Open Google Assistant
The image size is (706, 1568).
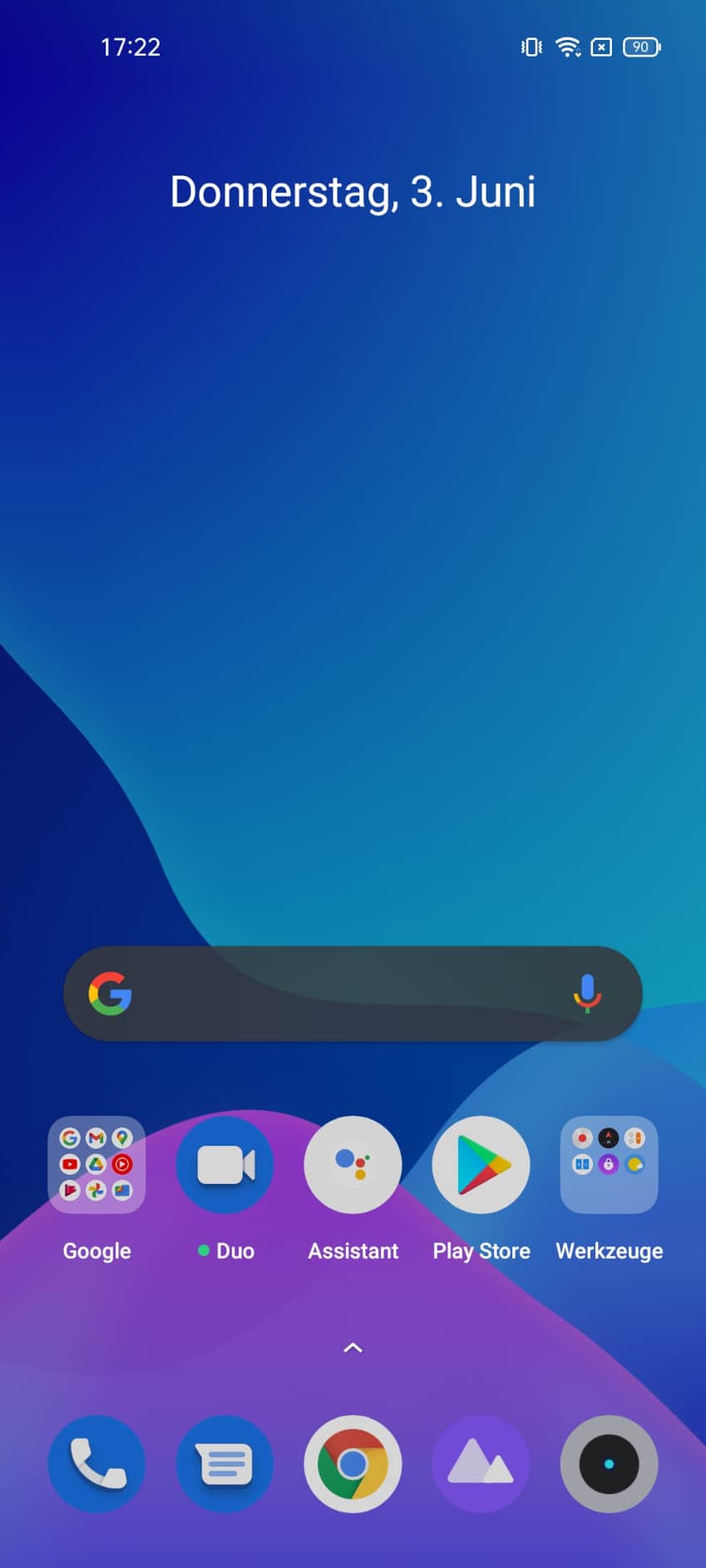(x=353, y=1165)
